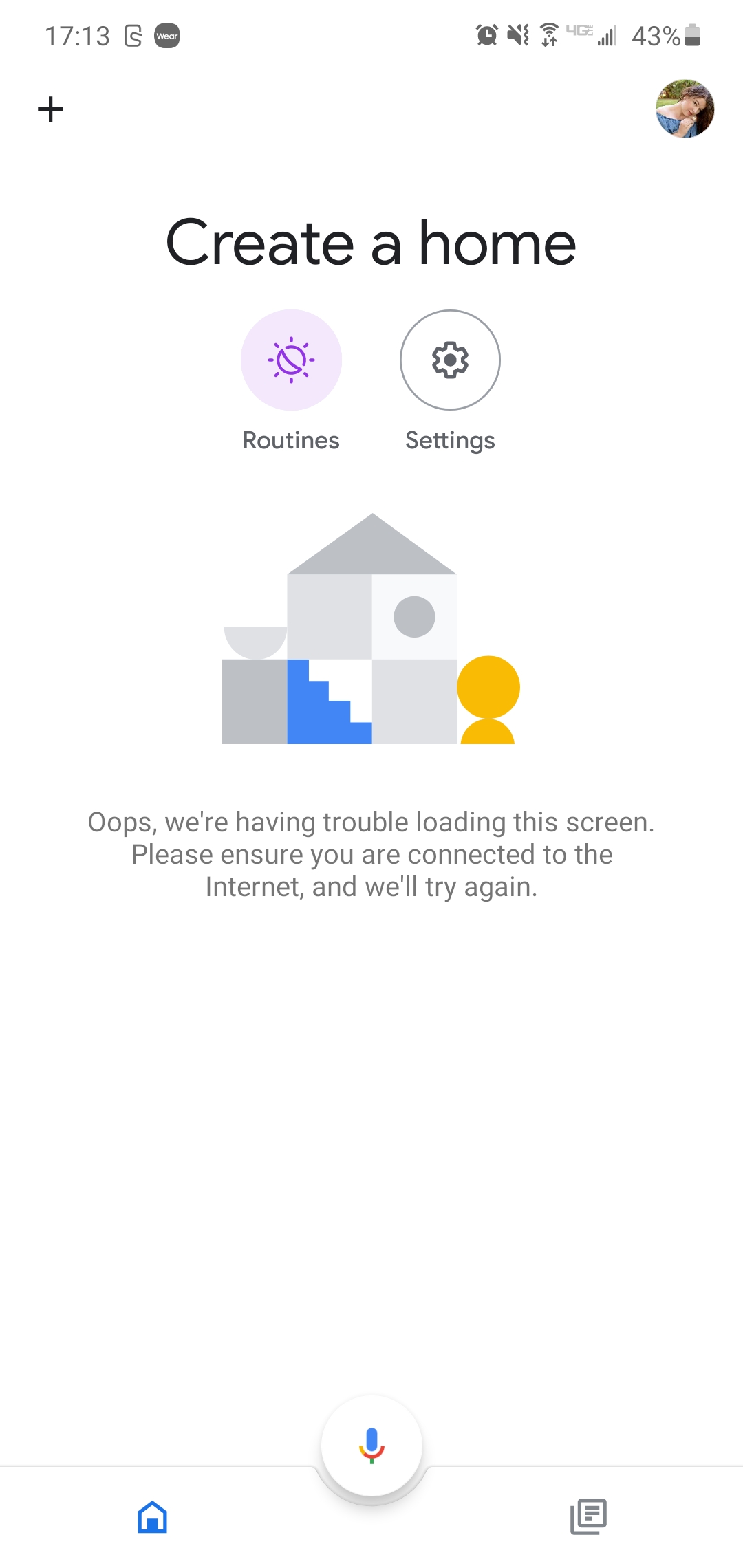This screenshot has height=1568, width=743.
Task: Open the account profile picture
Action: pyautogui.click(x=685, y=109)
